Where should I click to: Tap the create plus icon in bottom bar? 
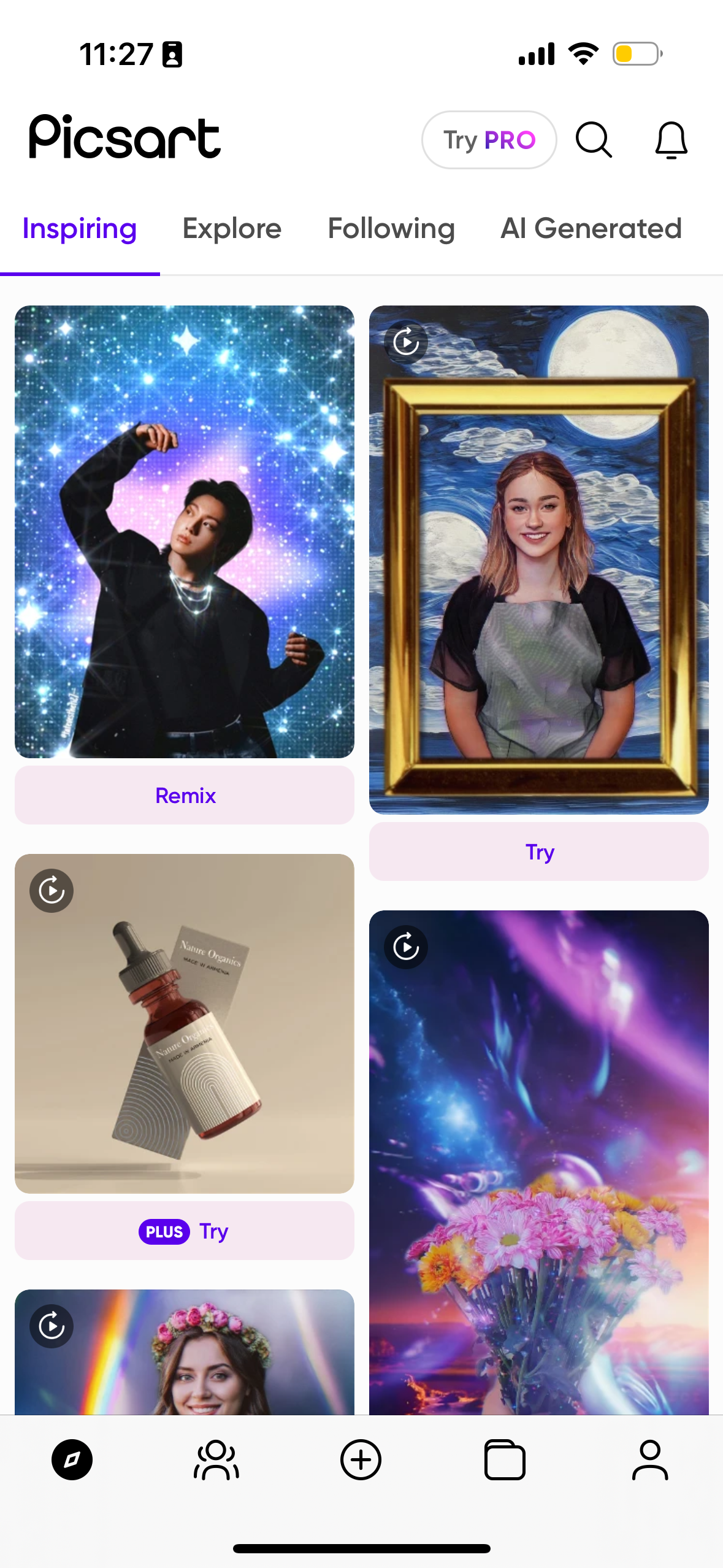tap(361, 1460)
